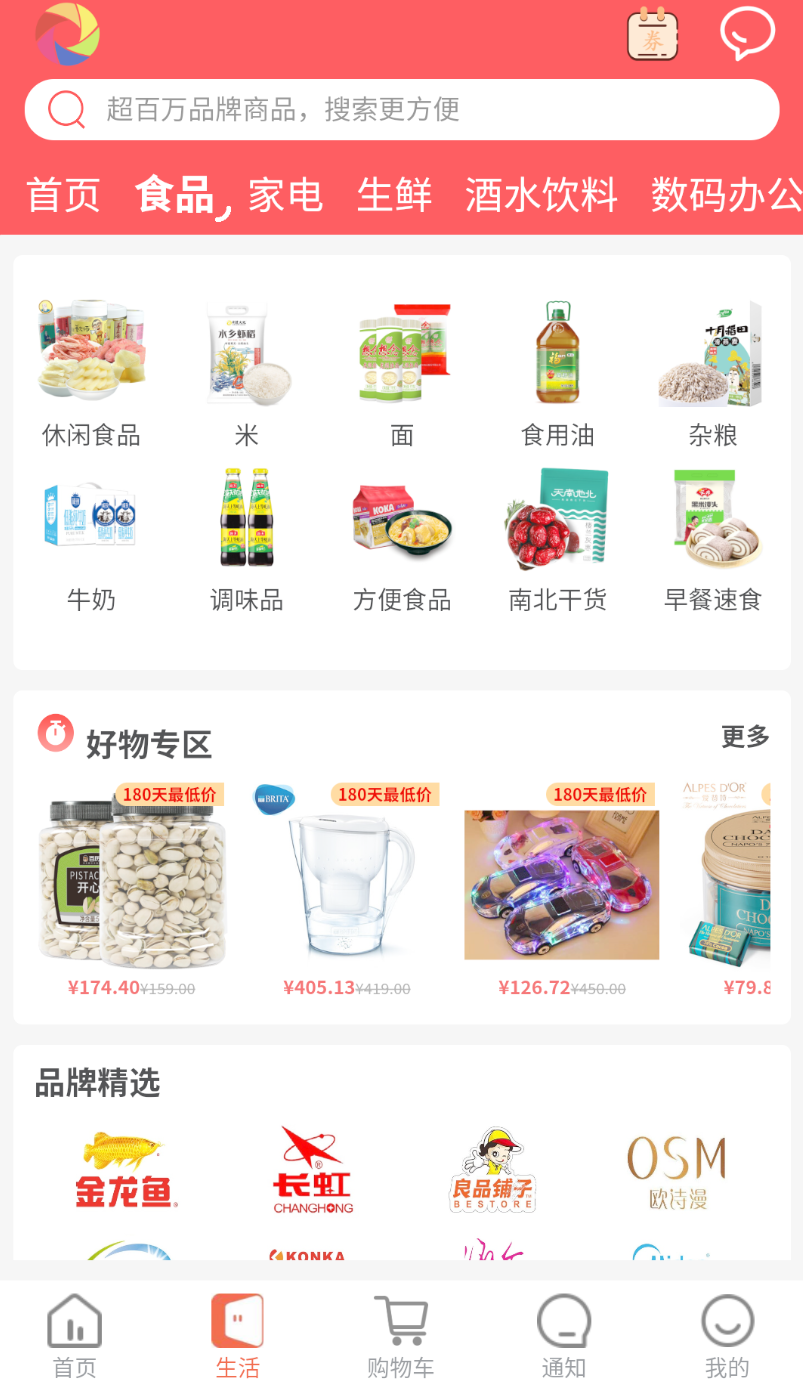Viewport: 803px width, 1386px height.
Task: Open the 食用油 cooking oil category
Action: tap(557, 352)
